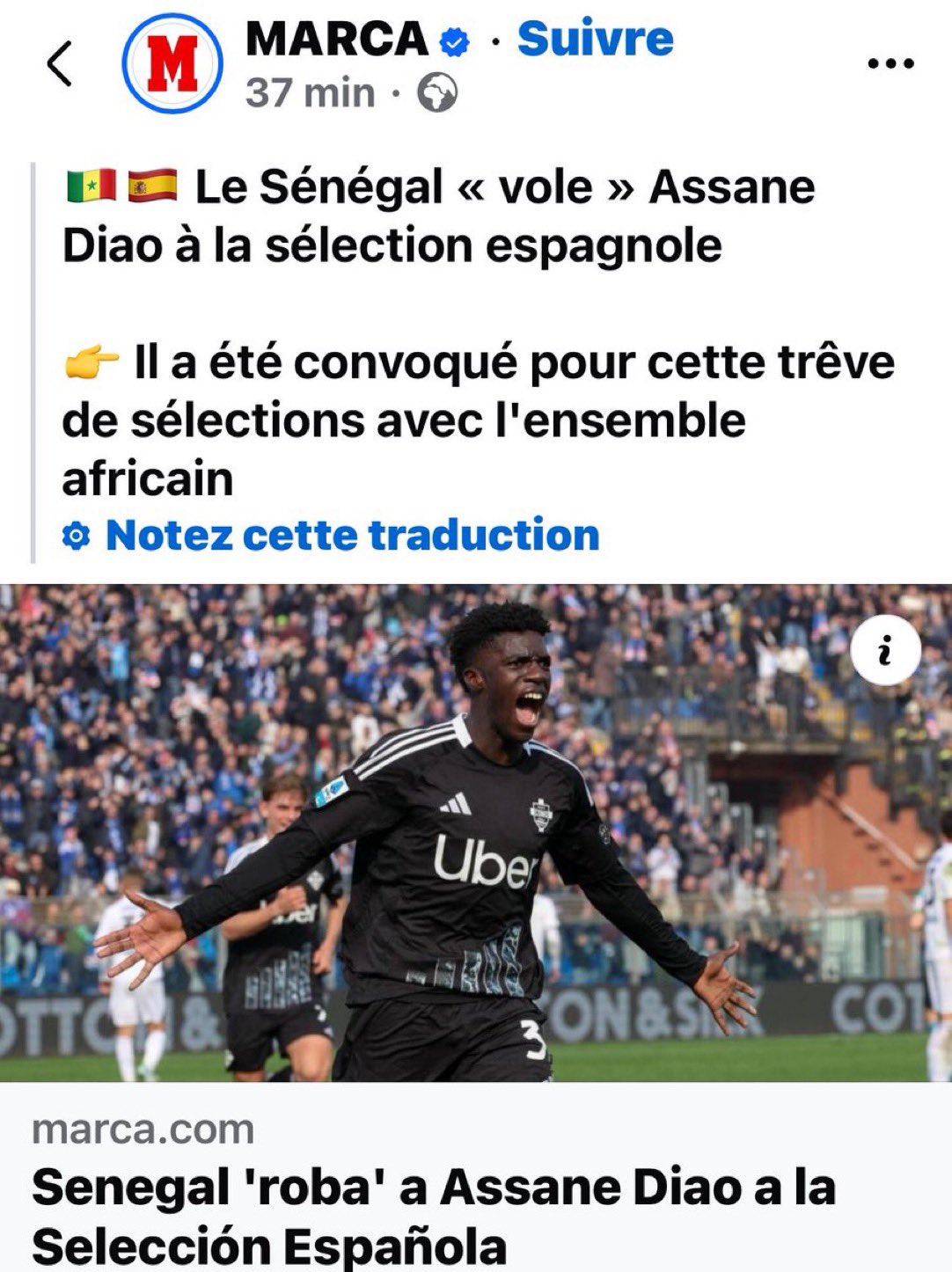Show image info icon
The width and height of the screenshot is (952, 1272).
point(885,651)
